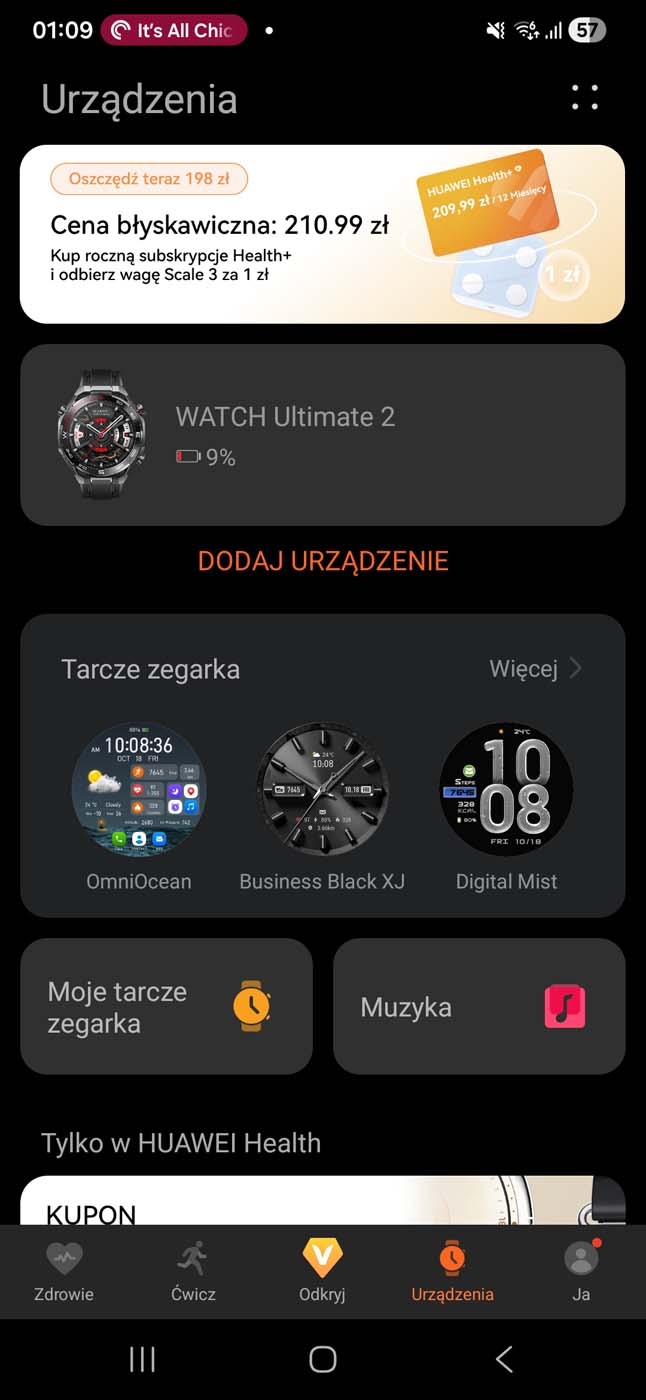Tap DODAJ URZĄDZENIE to add a device
Image resolution: width=646 pixels, height=1400 pixels.
[x=322, y=561]
